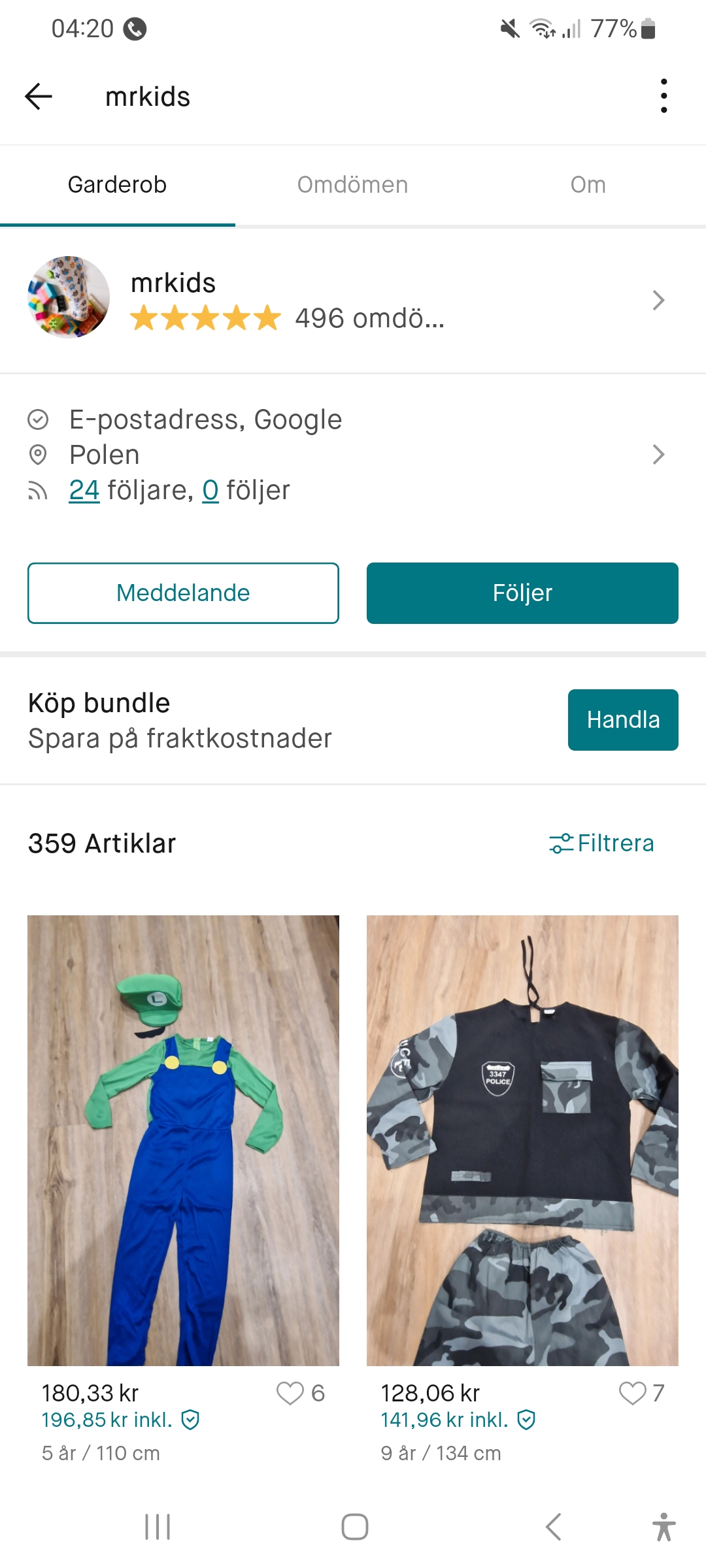
Task: Like the 180,33 kr item
Action: coord(290,1393)
